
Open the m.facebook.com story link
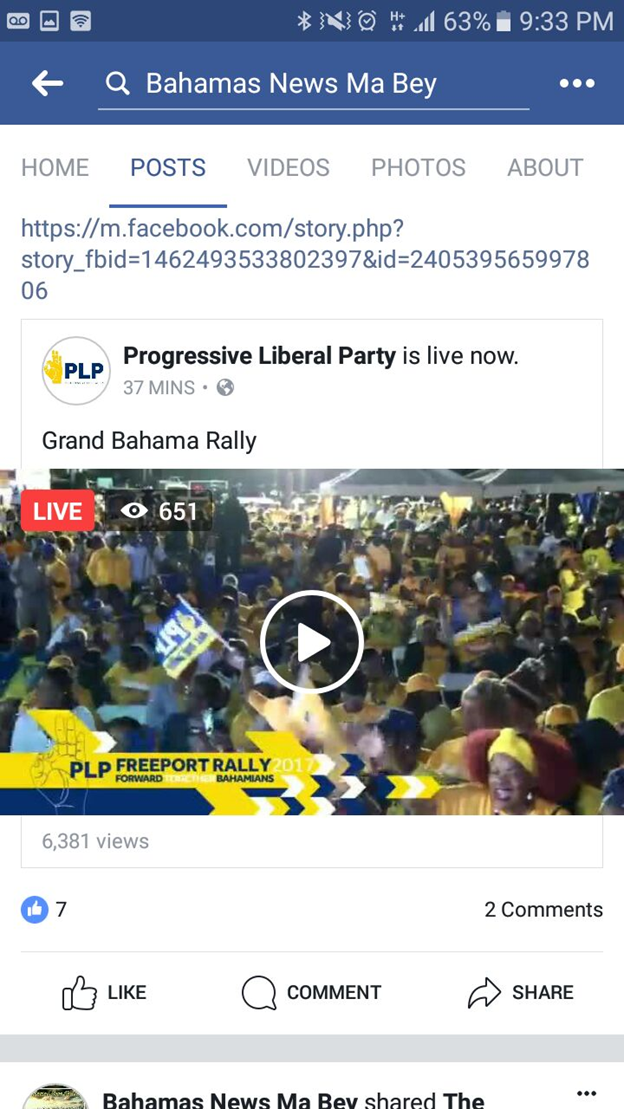point(305,260)
